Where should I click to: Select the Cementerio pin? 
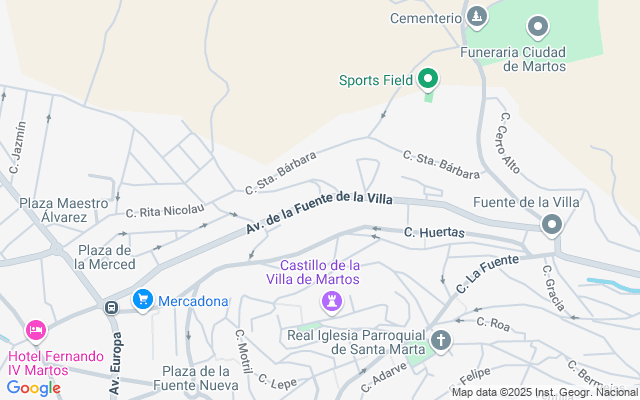(x=477, y=18)
